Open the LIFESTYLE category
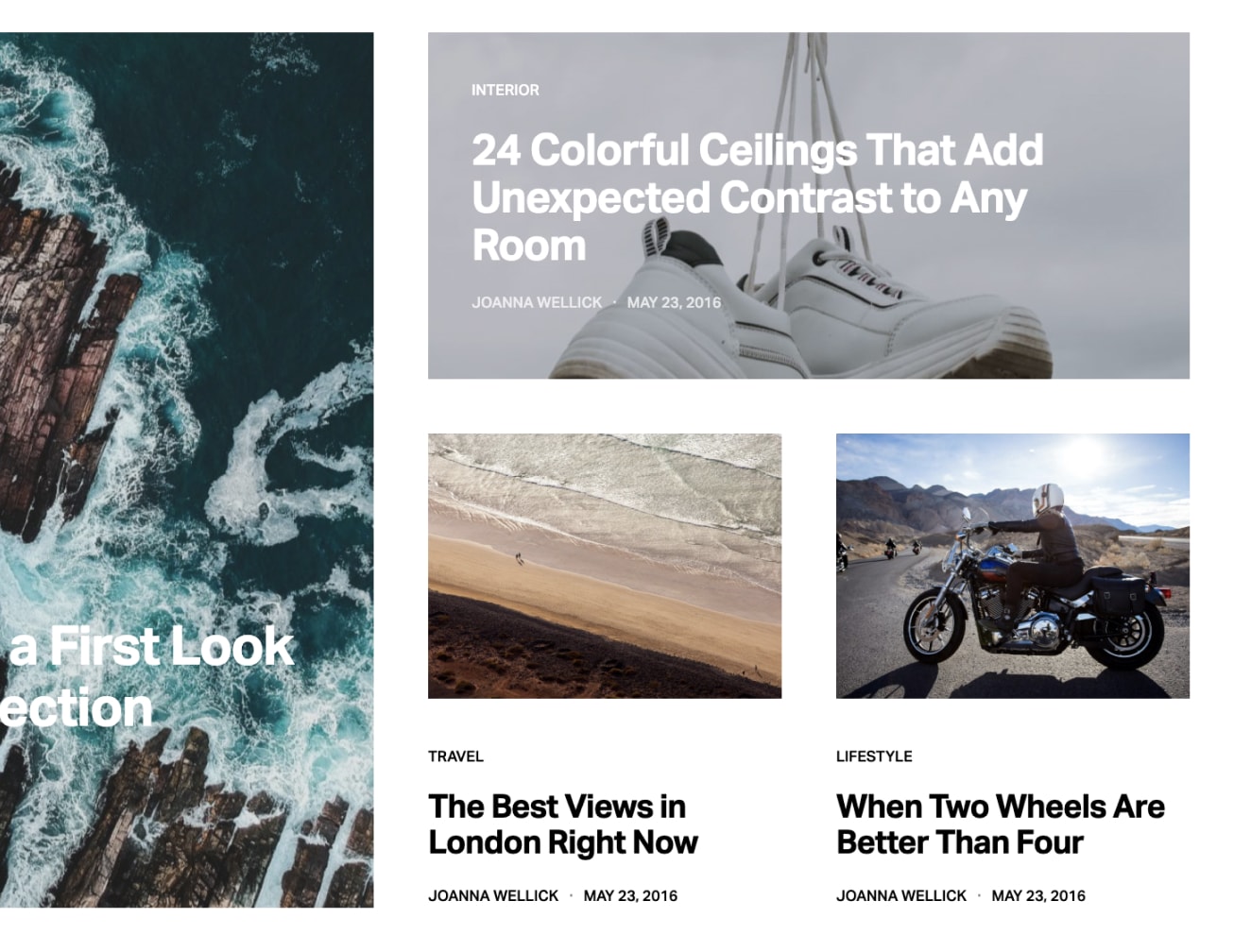This screenshot has width=1234, height=952. (873, 756)
